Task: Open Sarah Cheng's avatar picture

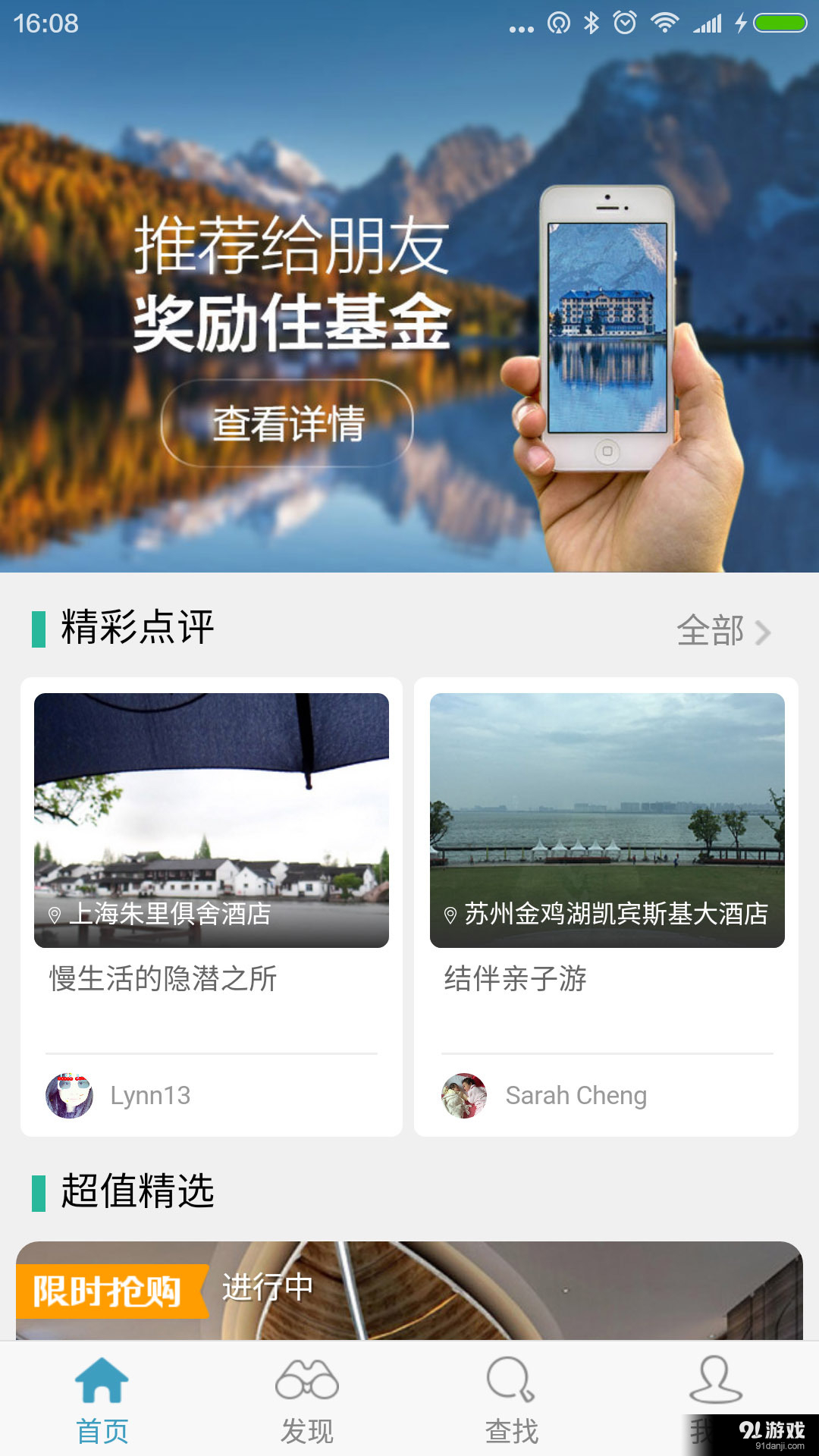Action: point(464,1095)
